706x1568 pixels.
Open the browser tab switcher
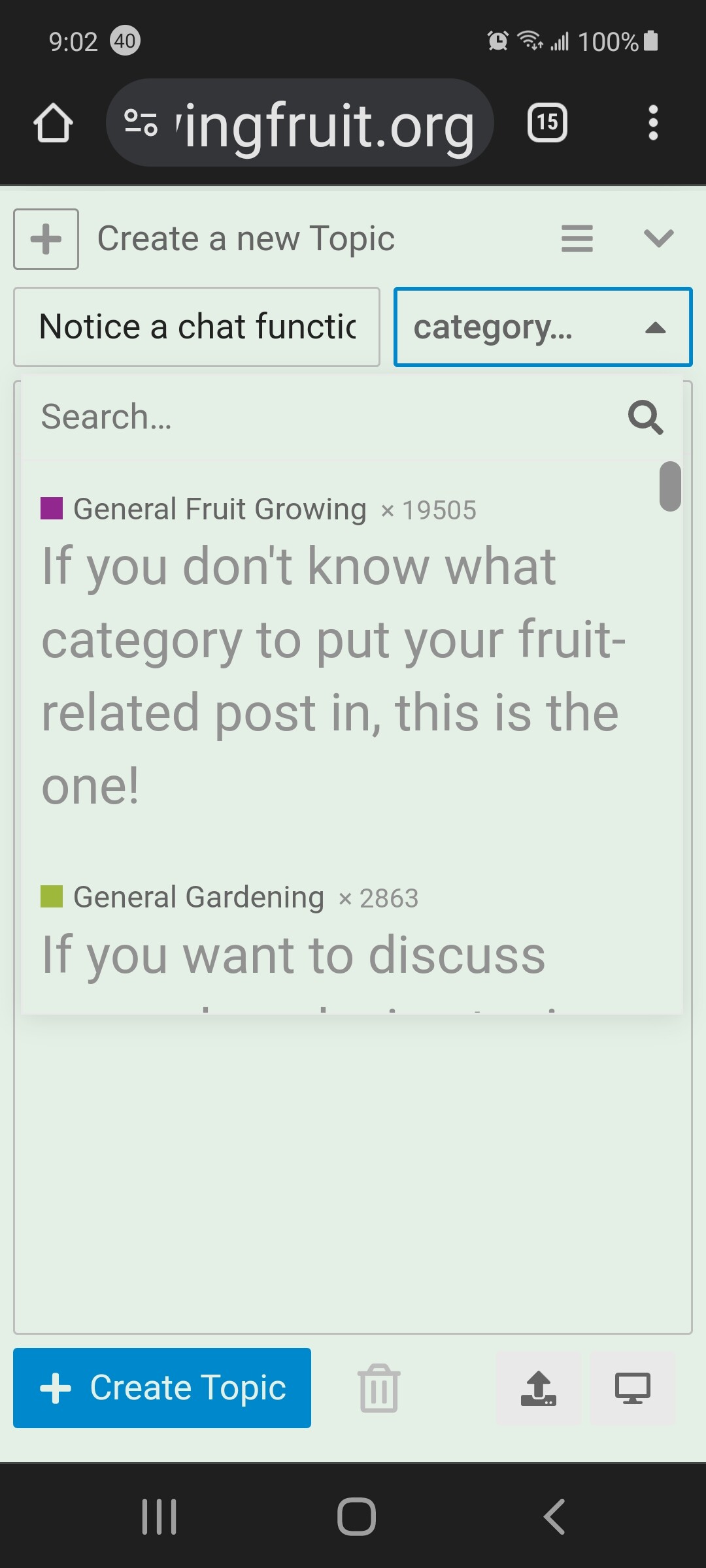[547, 123]
